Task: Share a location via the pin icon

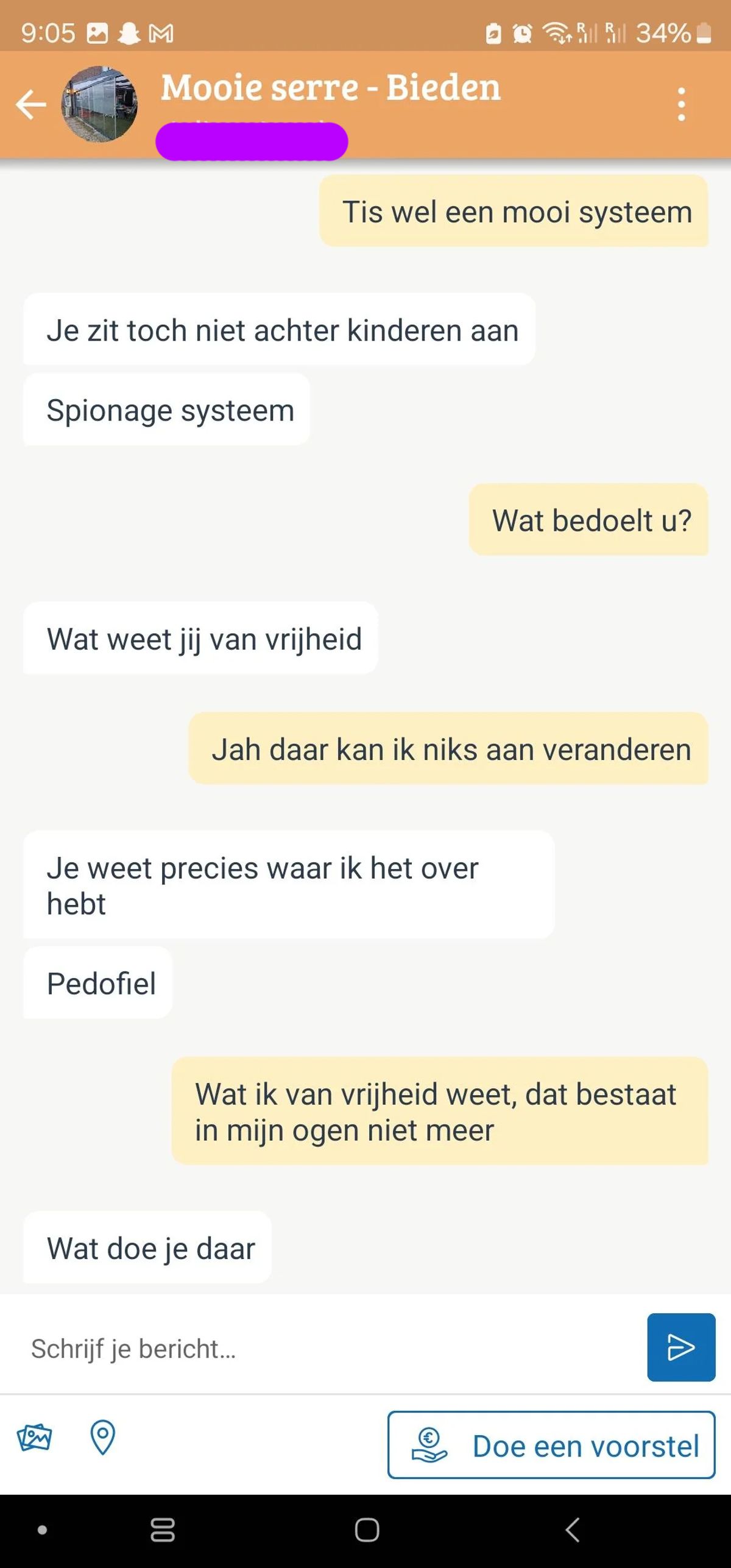Action: [x=102, y=1438]
